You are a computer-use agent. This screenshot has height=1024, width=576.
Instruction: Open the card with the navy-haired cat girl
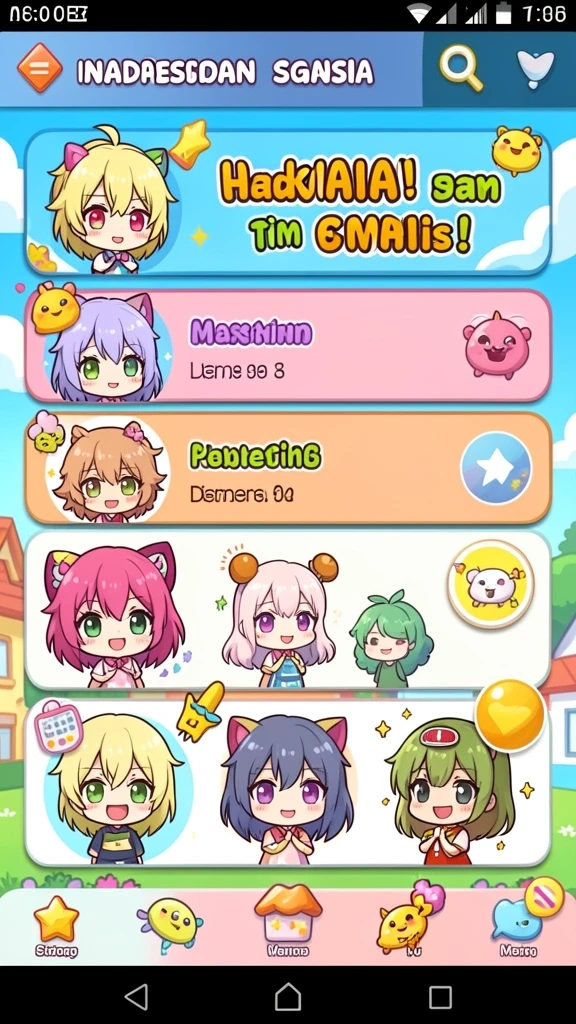click(288, 782)
